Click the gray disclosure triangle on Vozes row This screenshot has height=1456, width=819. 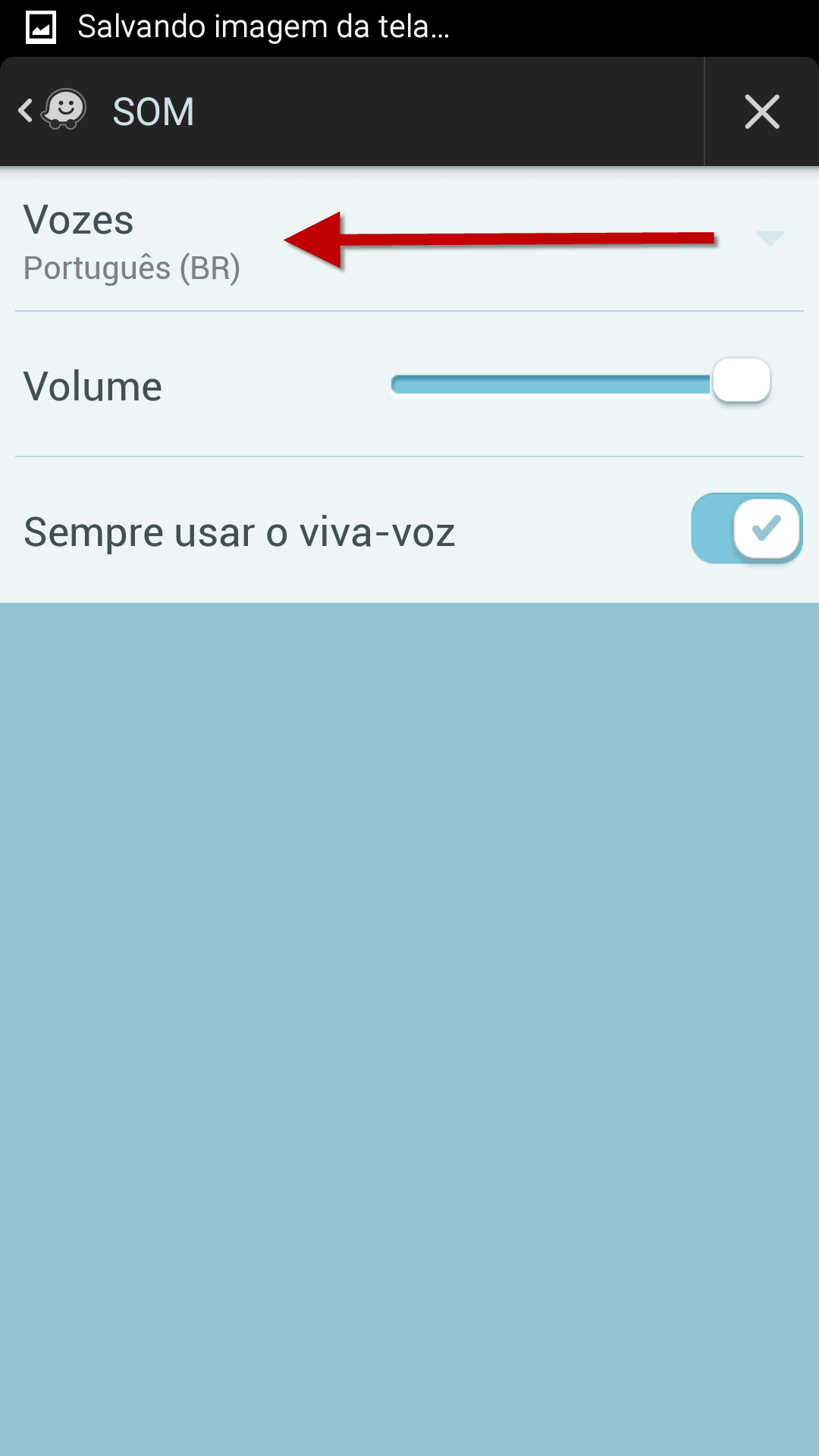click(770, 239)
